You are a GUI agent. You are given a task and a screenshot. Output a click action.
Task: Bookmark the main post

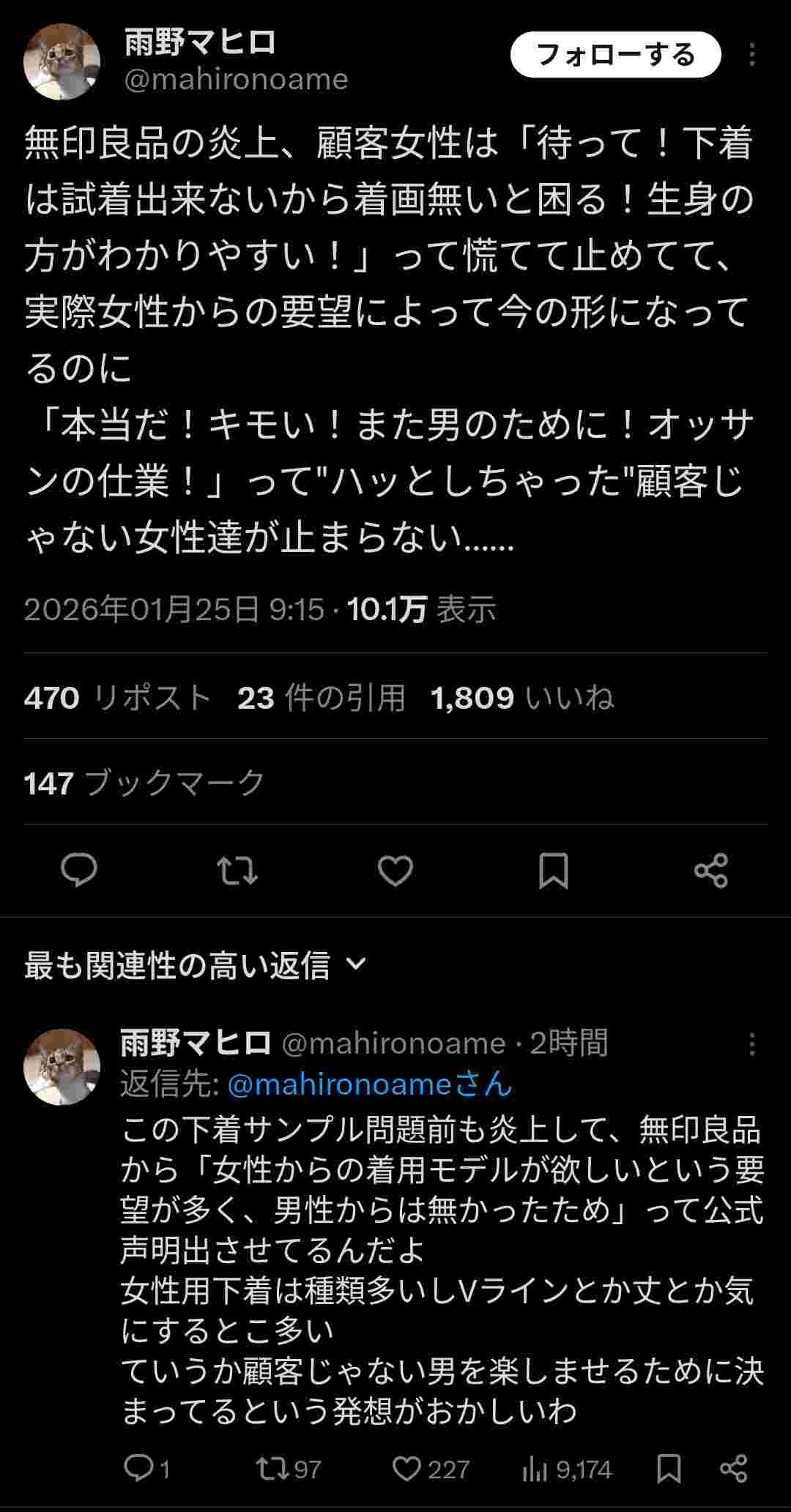pos(553,871)
